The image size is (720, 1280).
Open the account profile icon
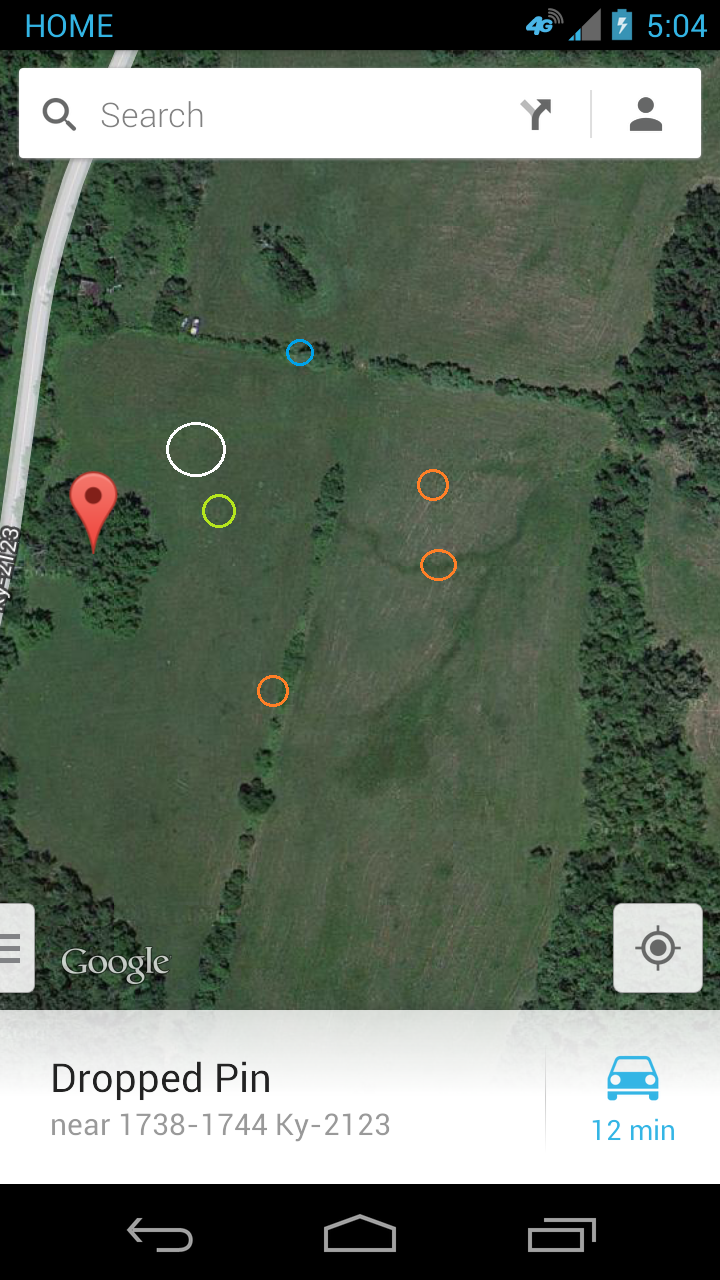pyautogui.click(x=646, y=114)
